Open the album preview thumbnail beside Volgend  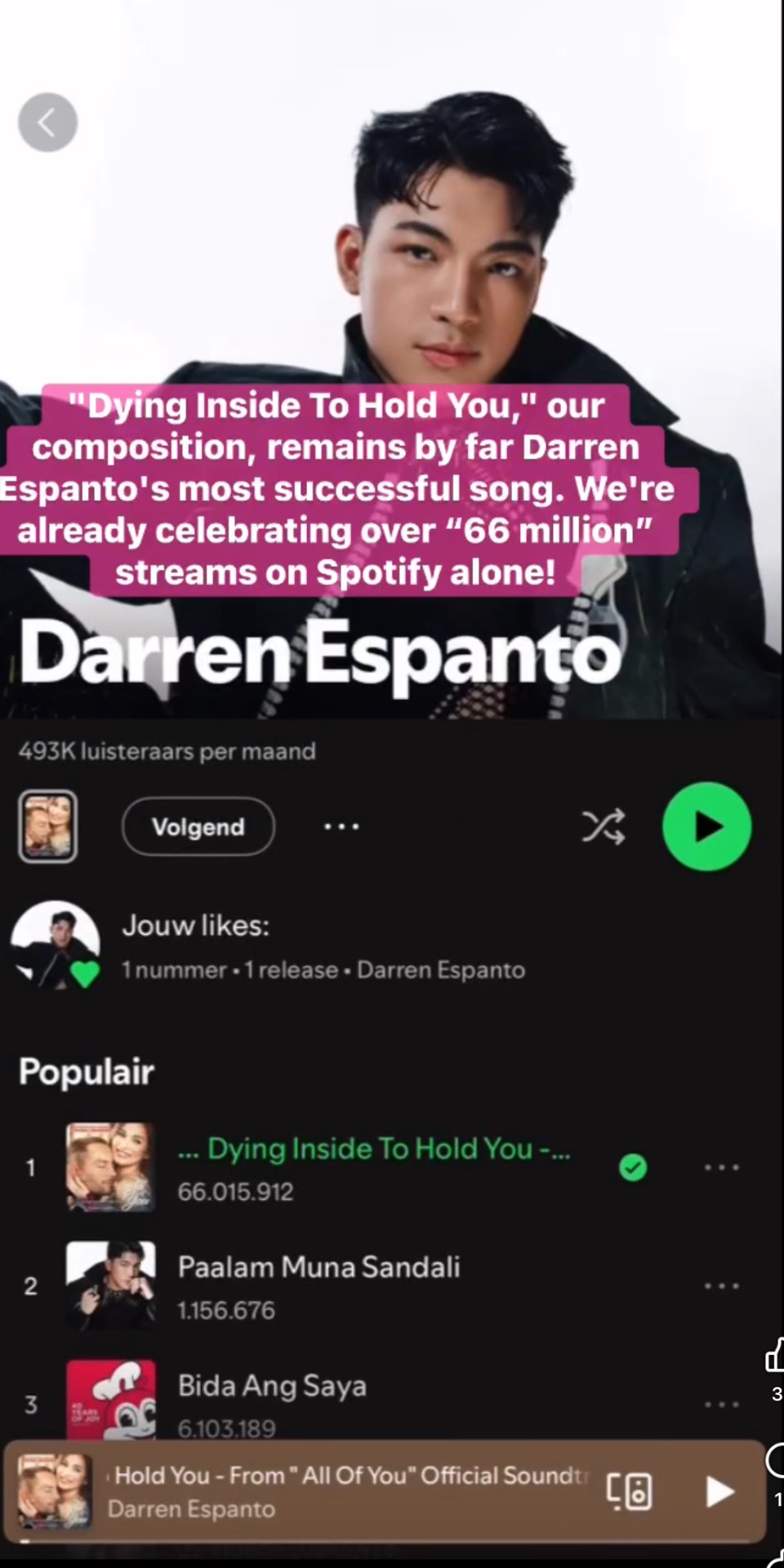(47, 826)
